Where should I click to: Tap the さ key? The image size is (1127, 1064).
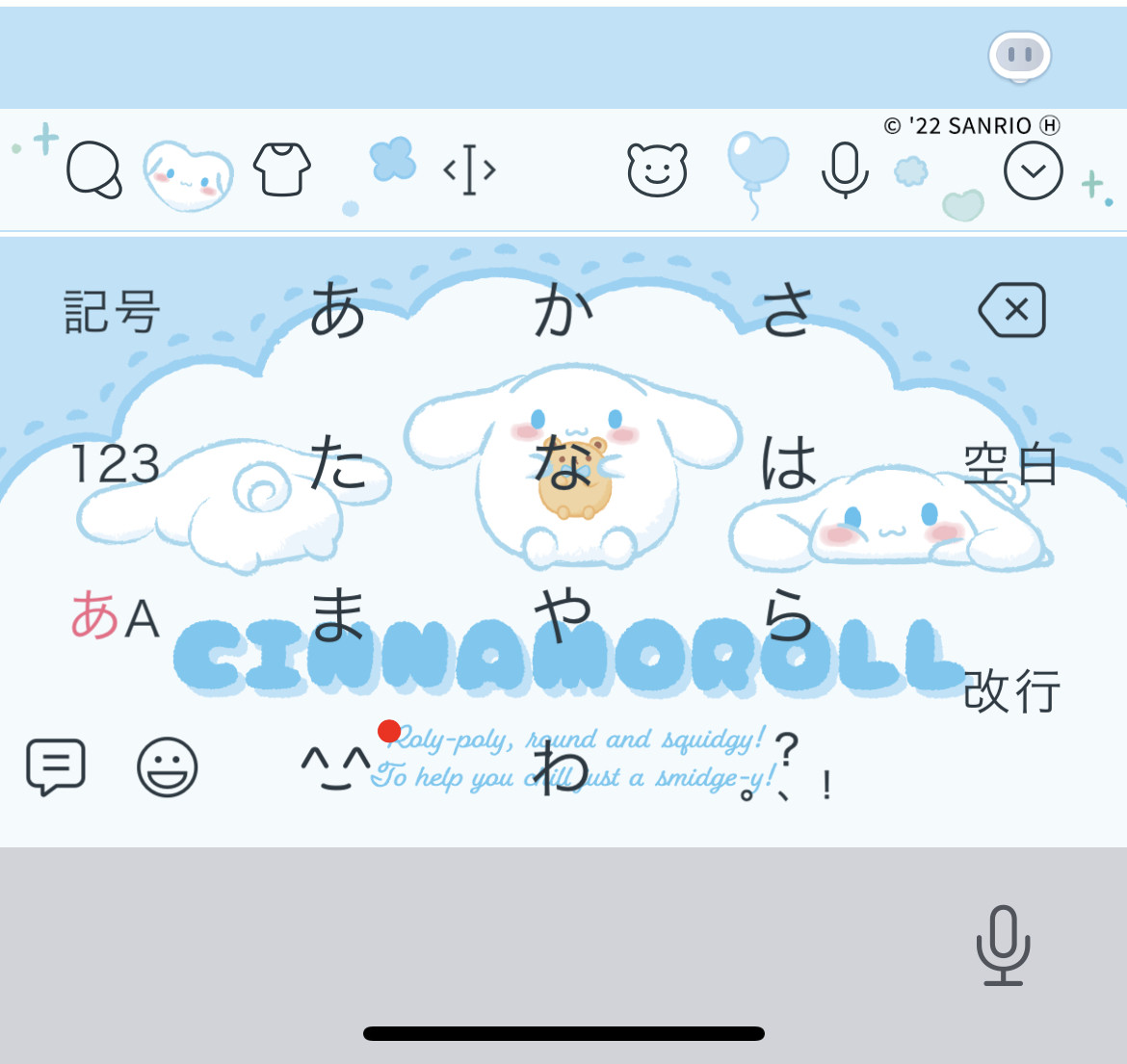[x=788, y=311]
